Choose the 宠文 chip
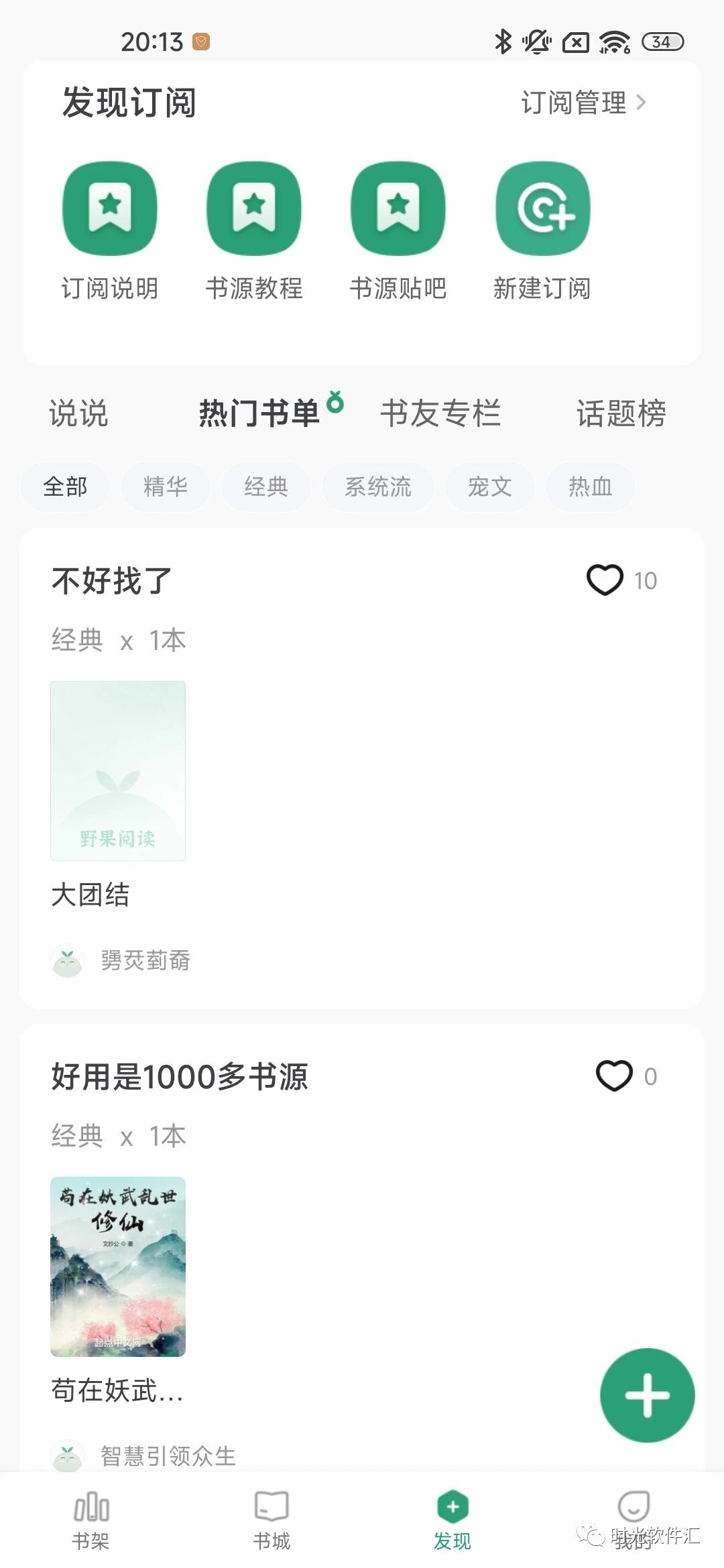The height and width of the screenshot is (1568, 724). pos(490,486)
